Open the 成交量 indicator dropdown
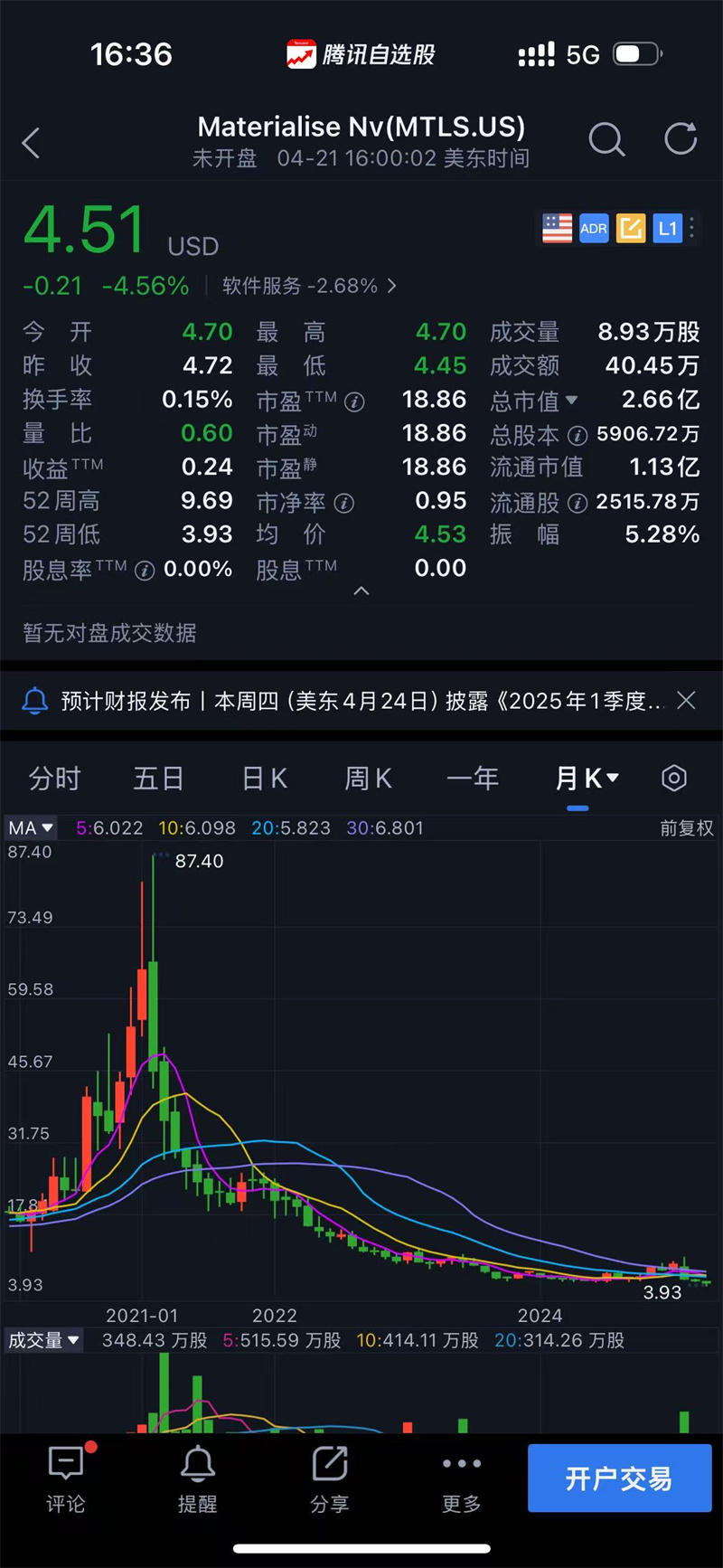723x1568 pixels. [x=43, y=1340]
